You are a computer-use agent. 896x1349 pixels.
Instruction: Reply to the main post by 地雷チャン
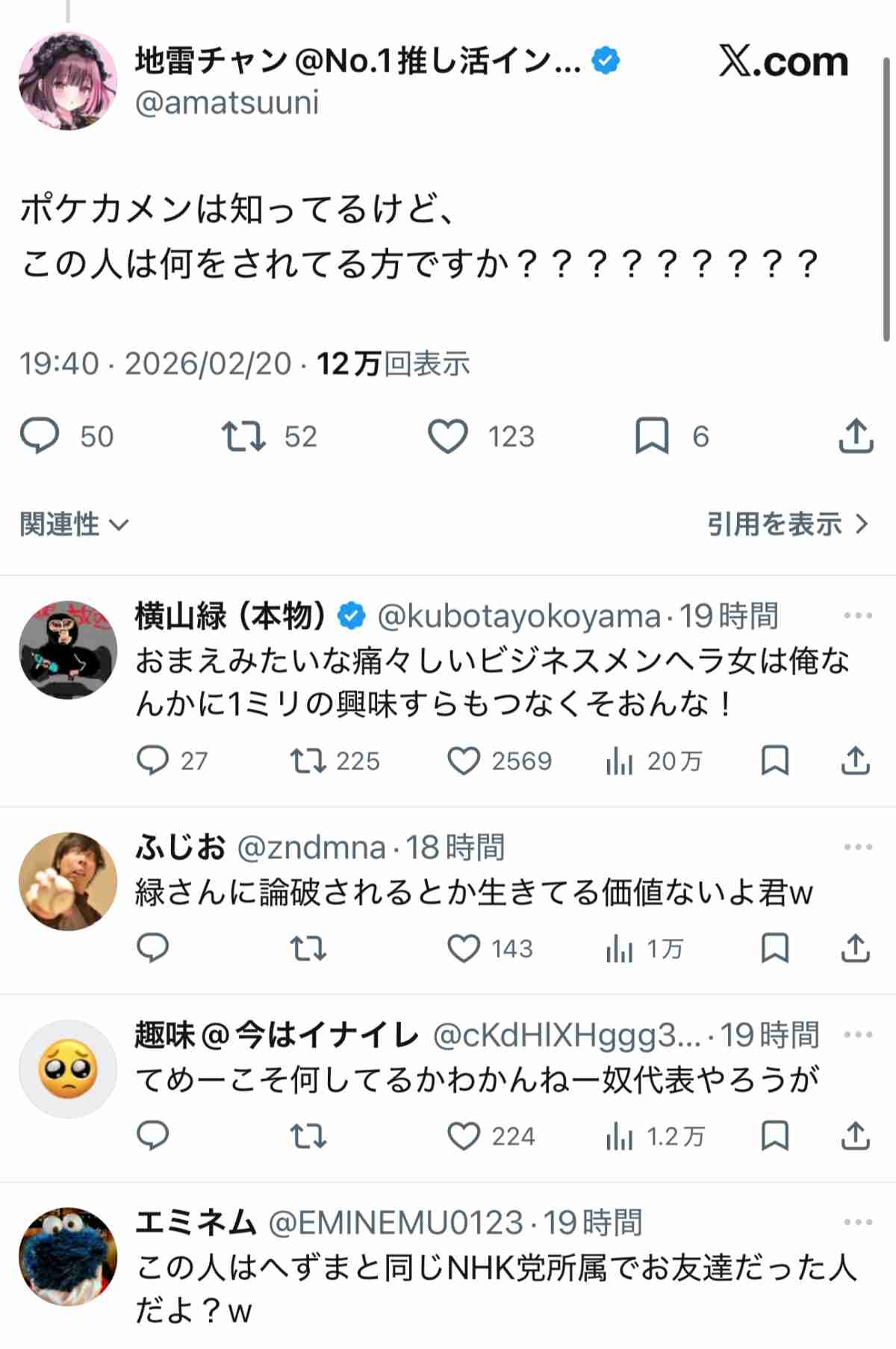[x=39, y=436]
